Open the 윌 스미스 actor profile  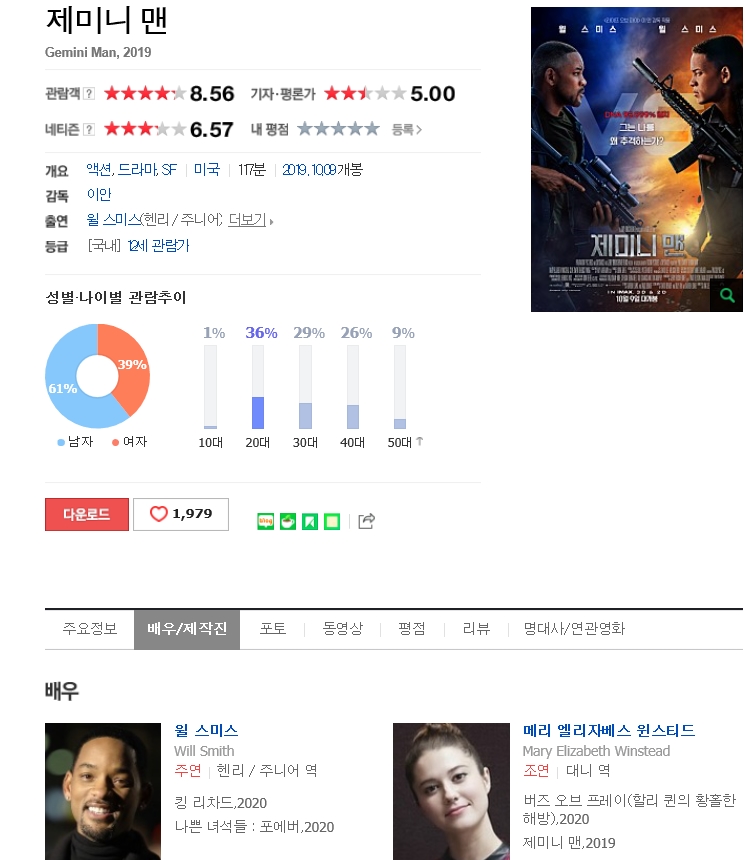[206, 731]
